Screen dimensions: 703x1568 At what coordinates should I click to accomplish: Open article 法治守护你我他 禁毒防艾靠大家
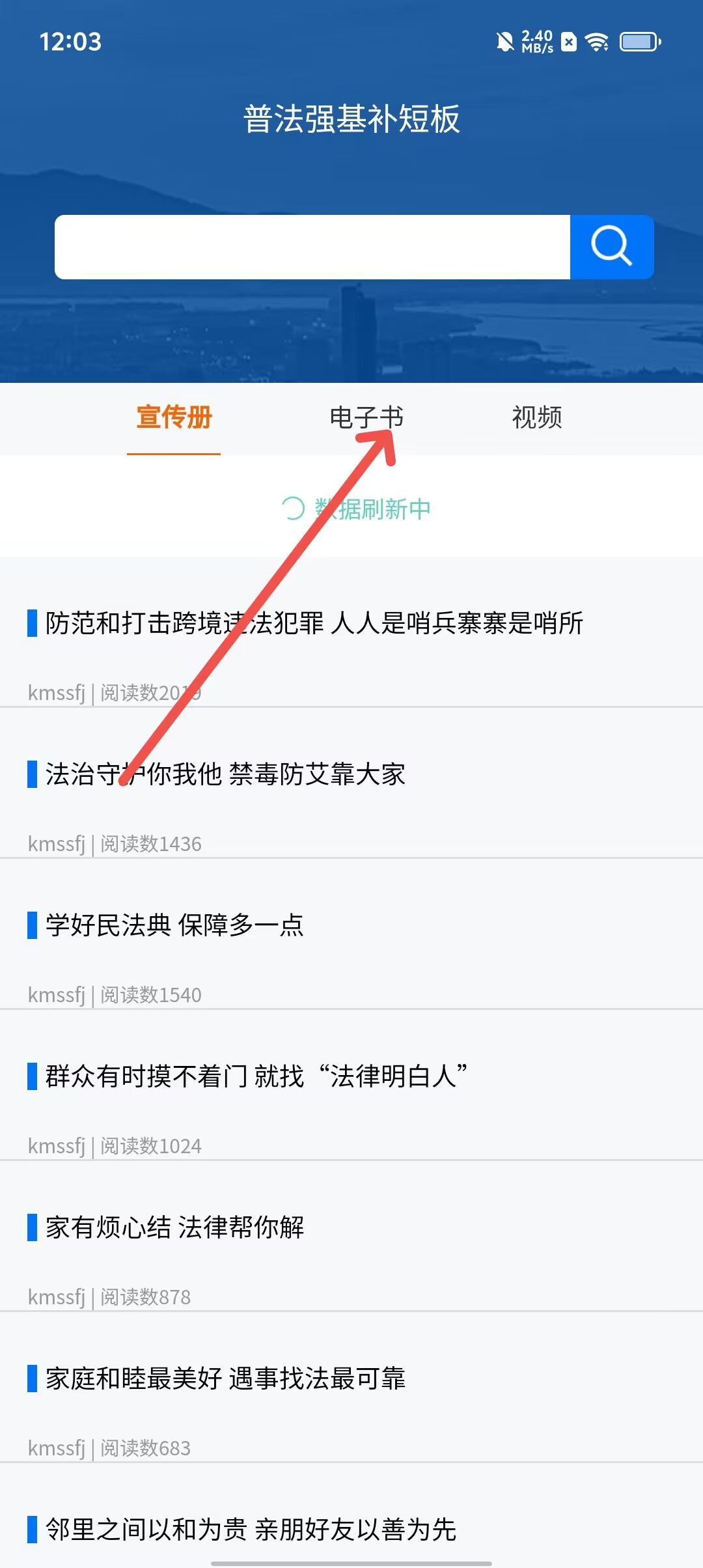[x=225, y=774]
